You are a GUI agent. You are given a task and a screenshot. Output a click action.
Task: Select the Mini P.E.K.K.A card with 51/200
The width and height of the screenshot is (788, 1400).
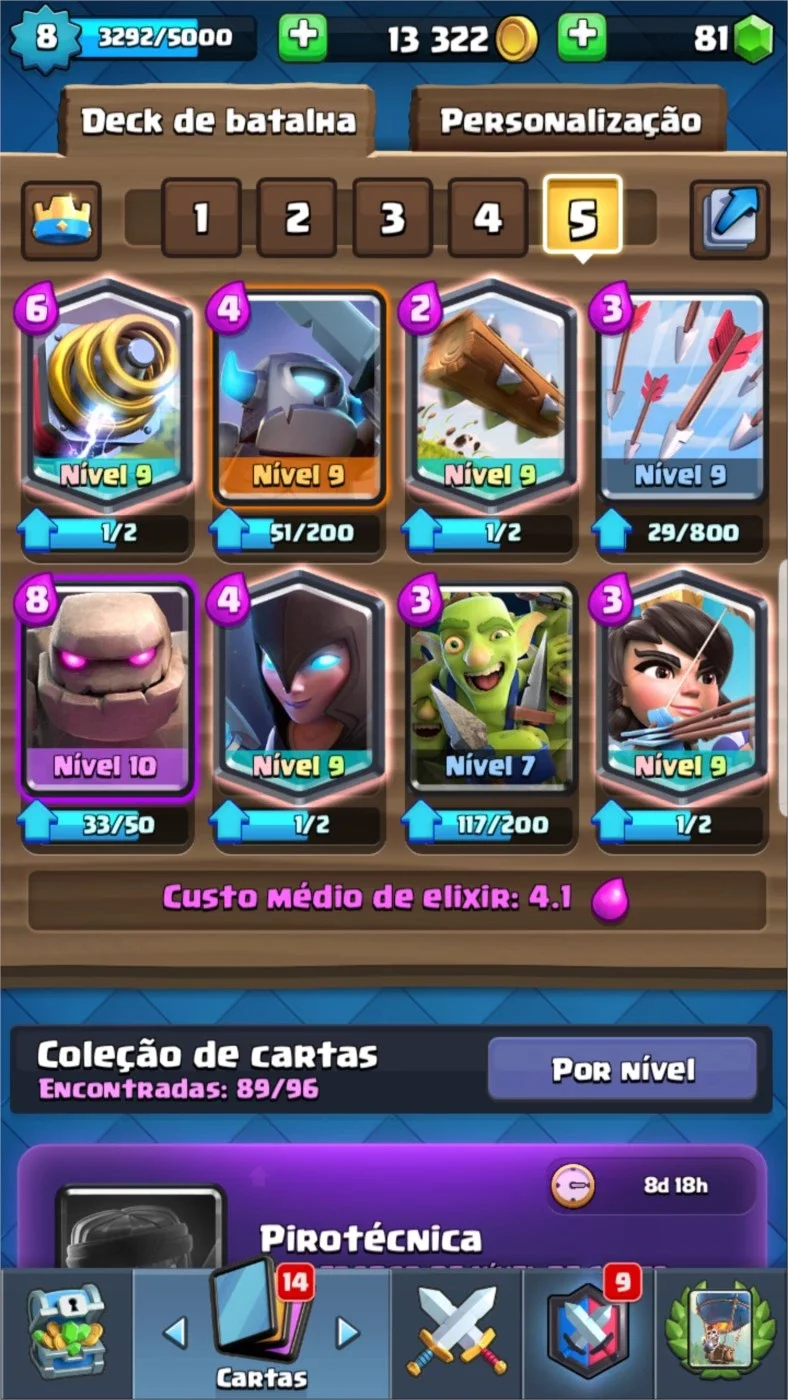pyautogui.click(x=298, y=397)
